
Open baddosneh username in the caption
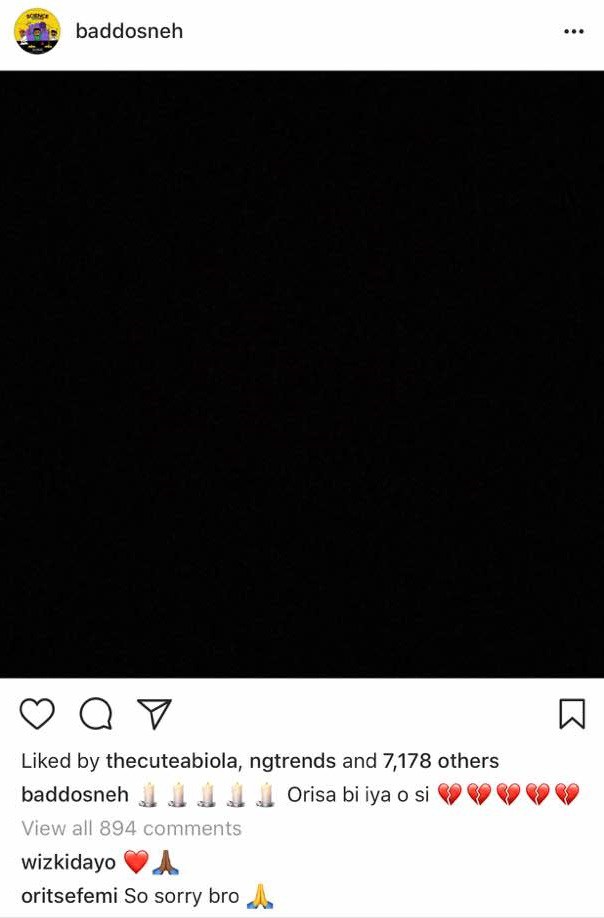pos(75,795)
